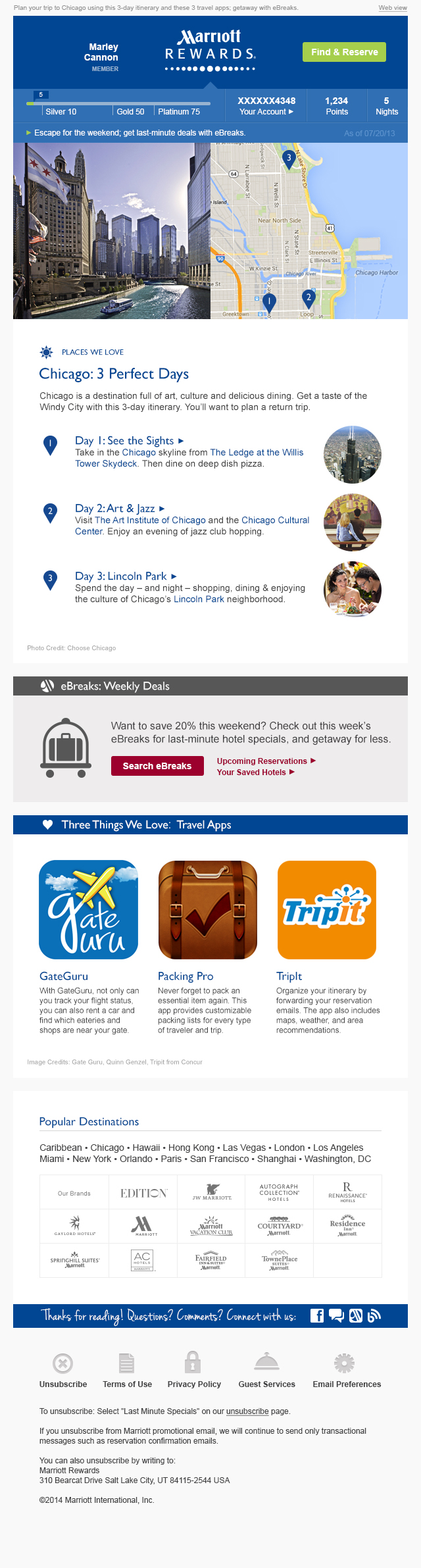Viewport: 421px width, 1568px height.
Task: Open the Packing Pro app tile
Action: click(207, 910)
